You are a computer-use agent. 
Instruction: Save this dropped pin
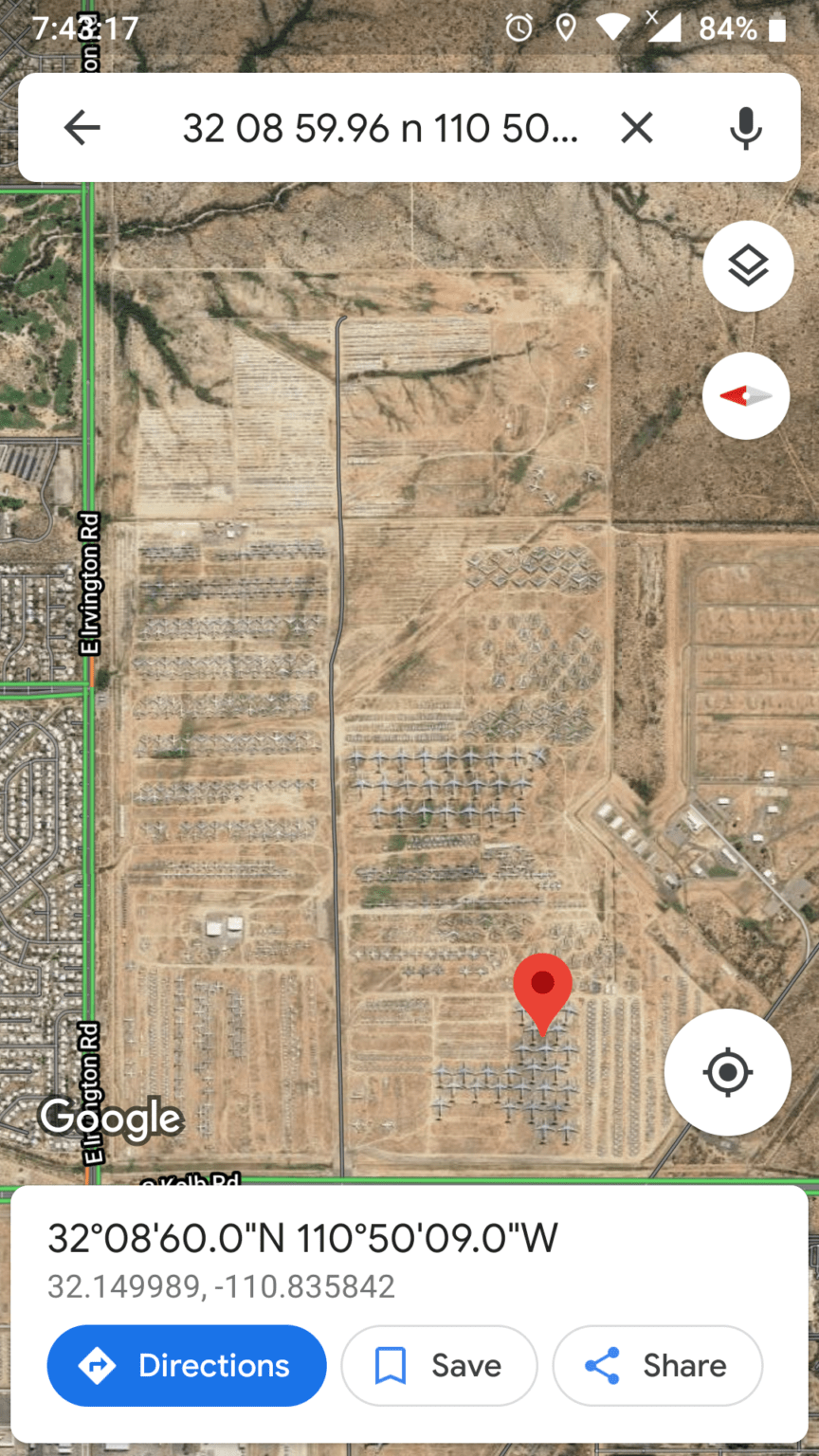coord(439,1365)
